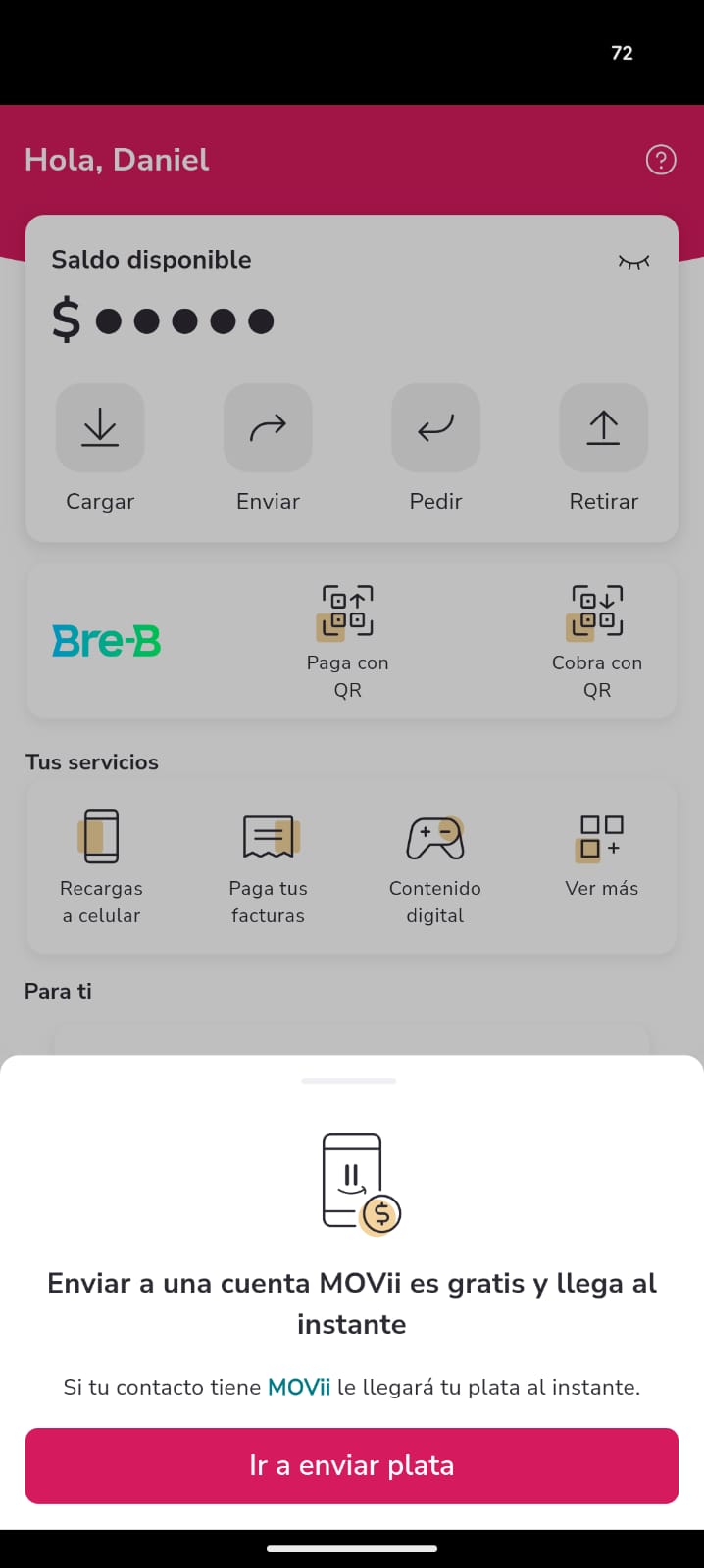Tap the bottom sheet drag handle

(x=349, y=1081)
